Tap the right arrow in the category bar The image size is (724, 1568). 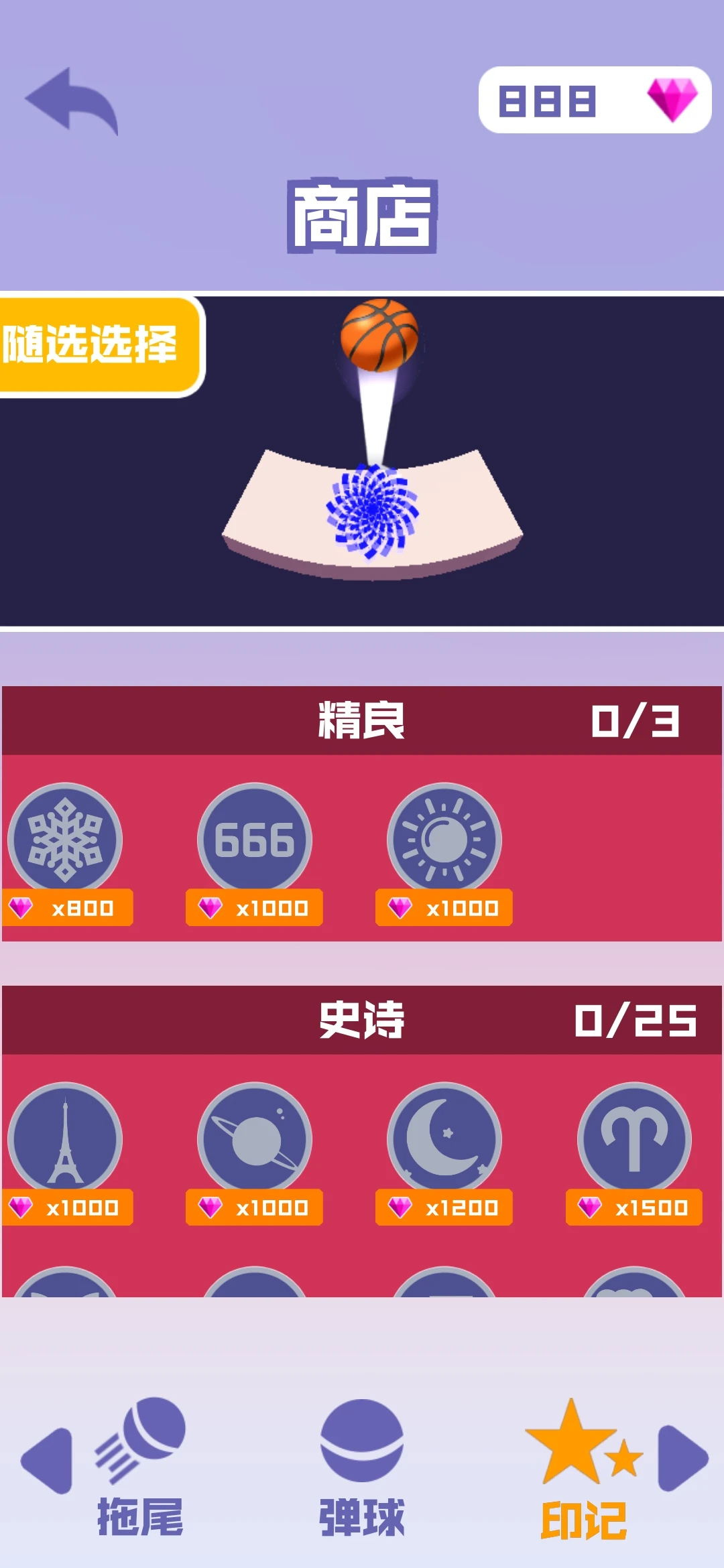682,1459
